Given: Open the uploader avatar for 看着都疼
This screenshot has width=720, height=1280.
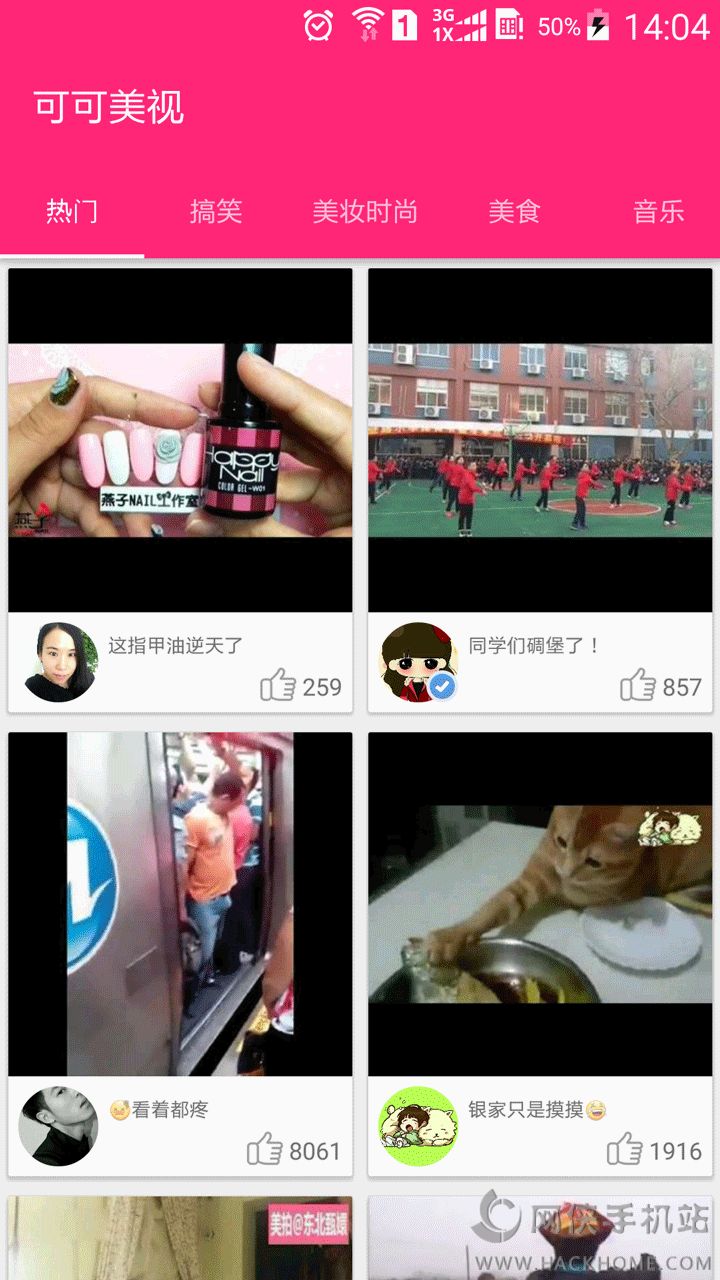Looking at the screenshot, I should click(x=59, y=1126).
